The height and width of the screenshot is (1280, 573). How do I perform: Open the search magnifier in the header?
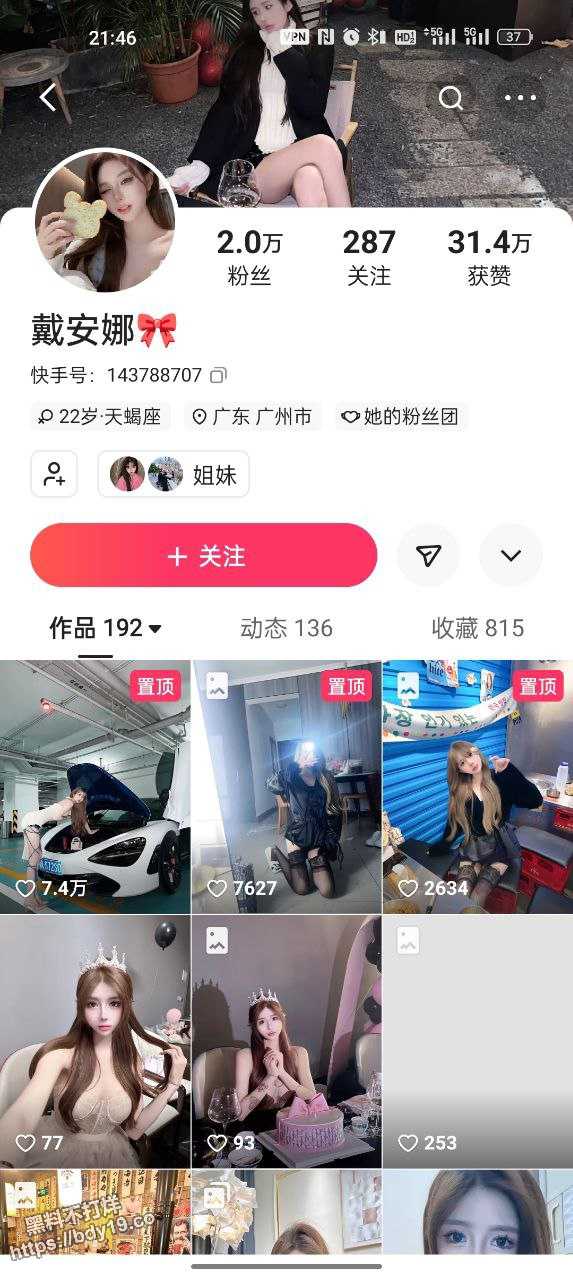(451, 98)
